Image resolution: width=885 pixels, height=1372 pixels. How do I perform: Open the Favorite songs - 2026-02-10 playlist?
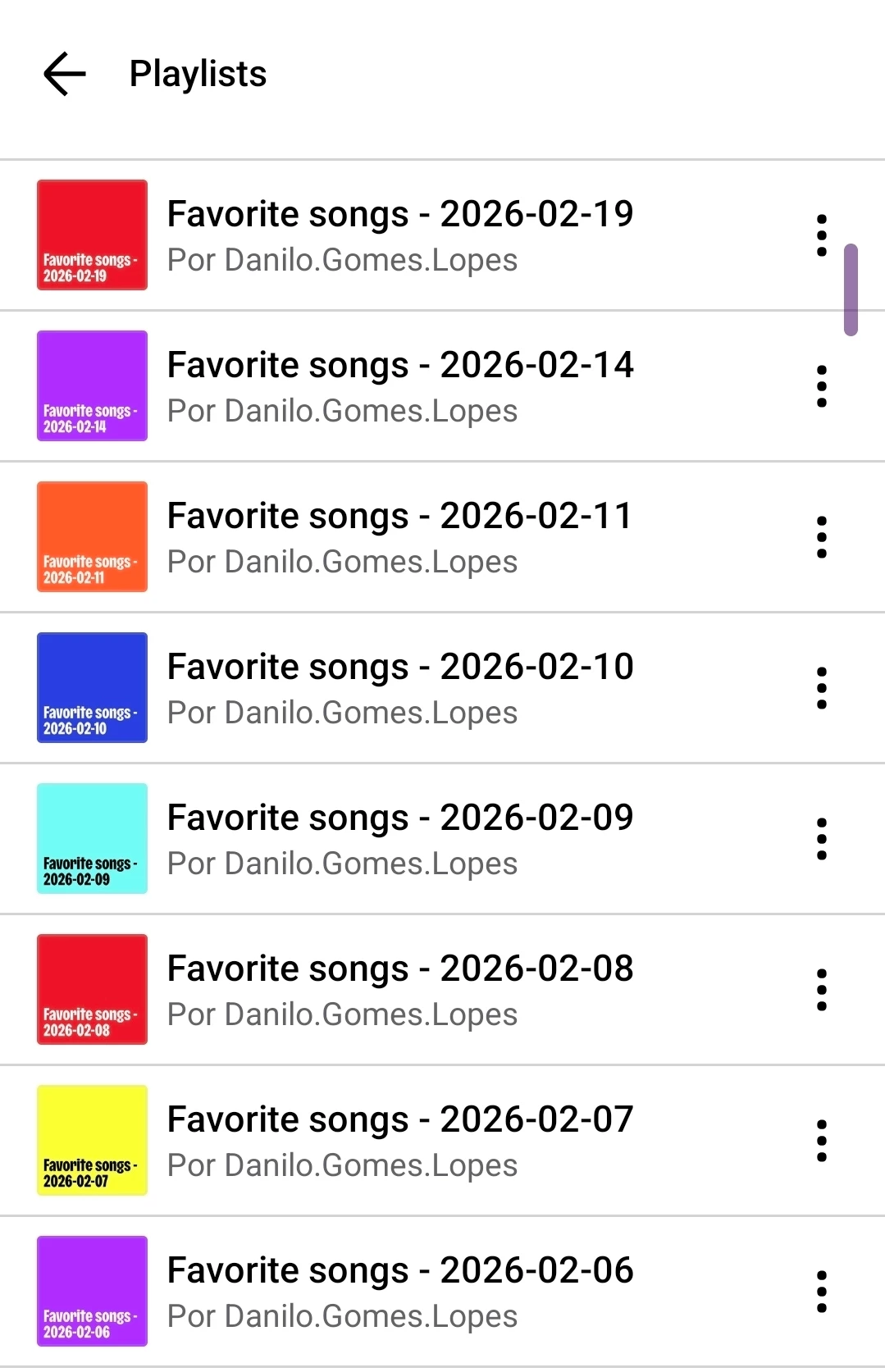(x=400, y=688)
